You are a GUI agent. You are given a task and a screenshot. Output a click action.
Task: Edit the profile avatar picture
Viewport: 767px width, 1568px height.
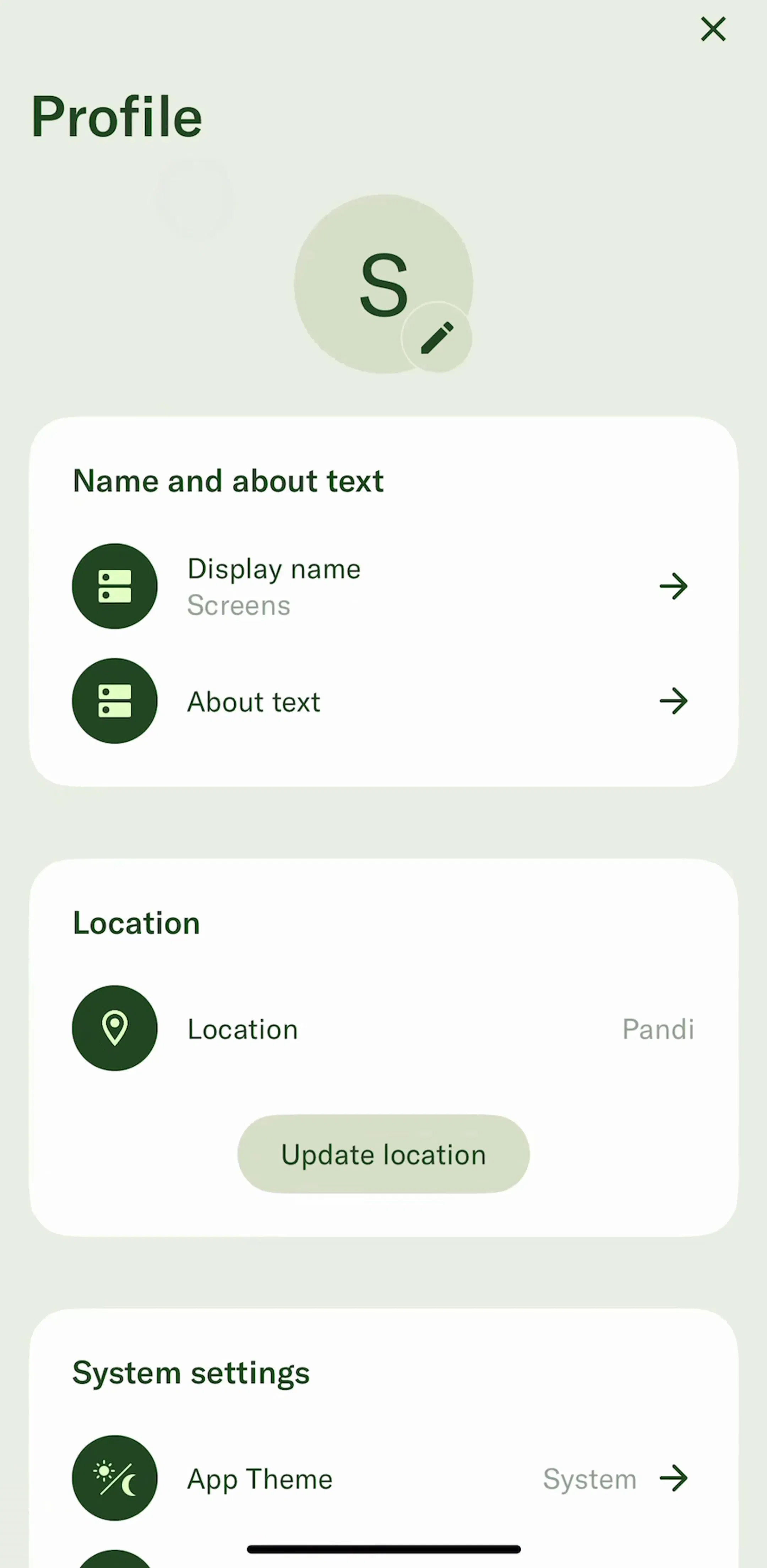point(437,338)
